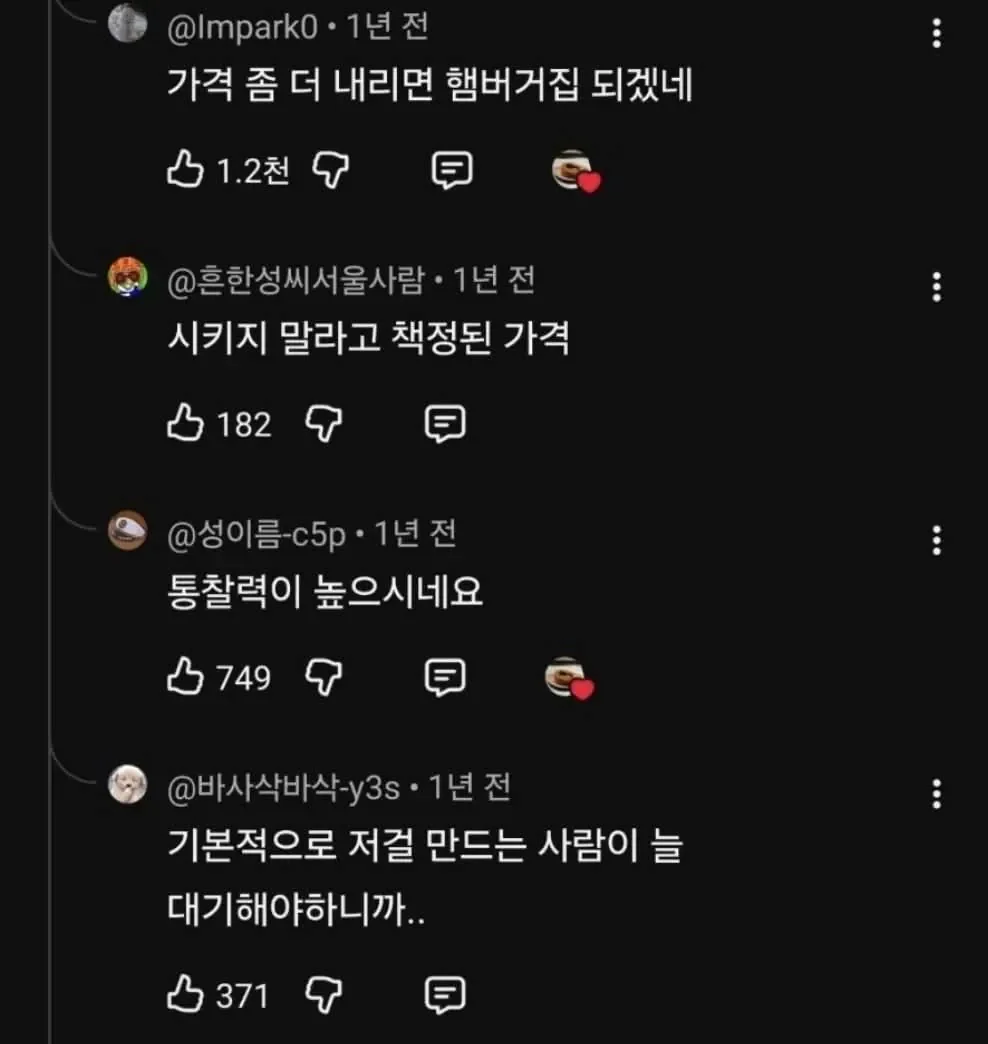
Task: Open options menu for @흔한성씨서울사람's comment
Action: 936,287
